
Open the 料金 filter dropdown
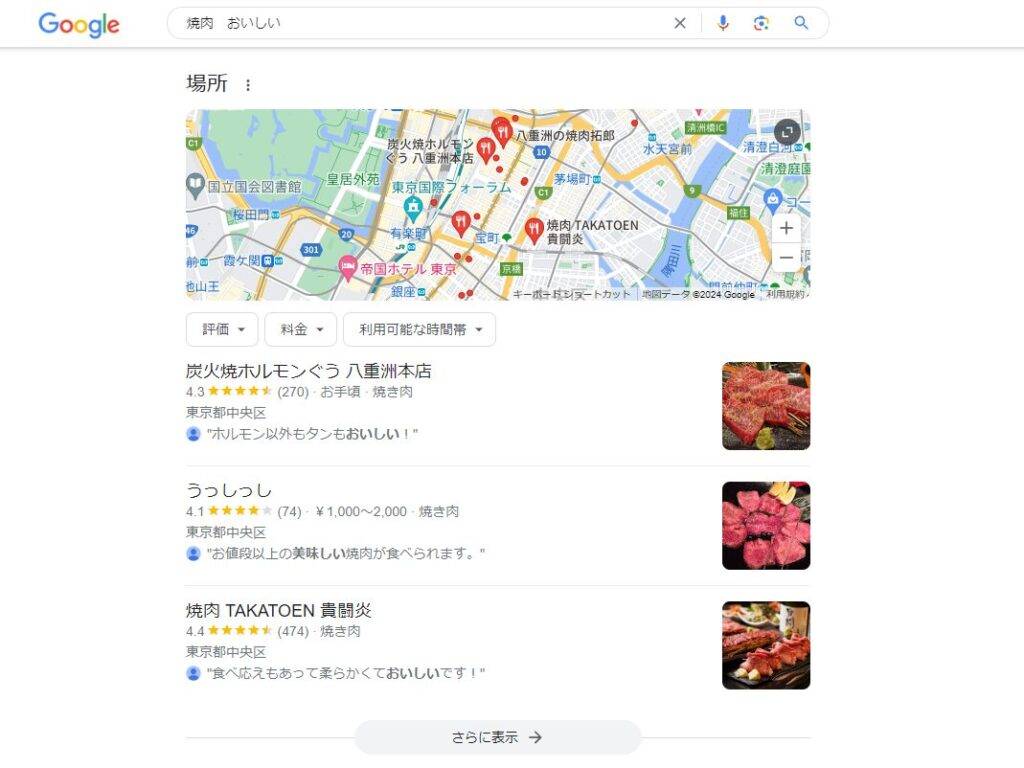click(x=300, y=329)
